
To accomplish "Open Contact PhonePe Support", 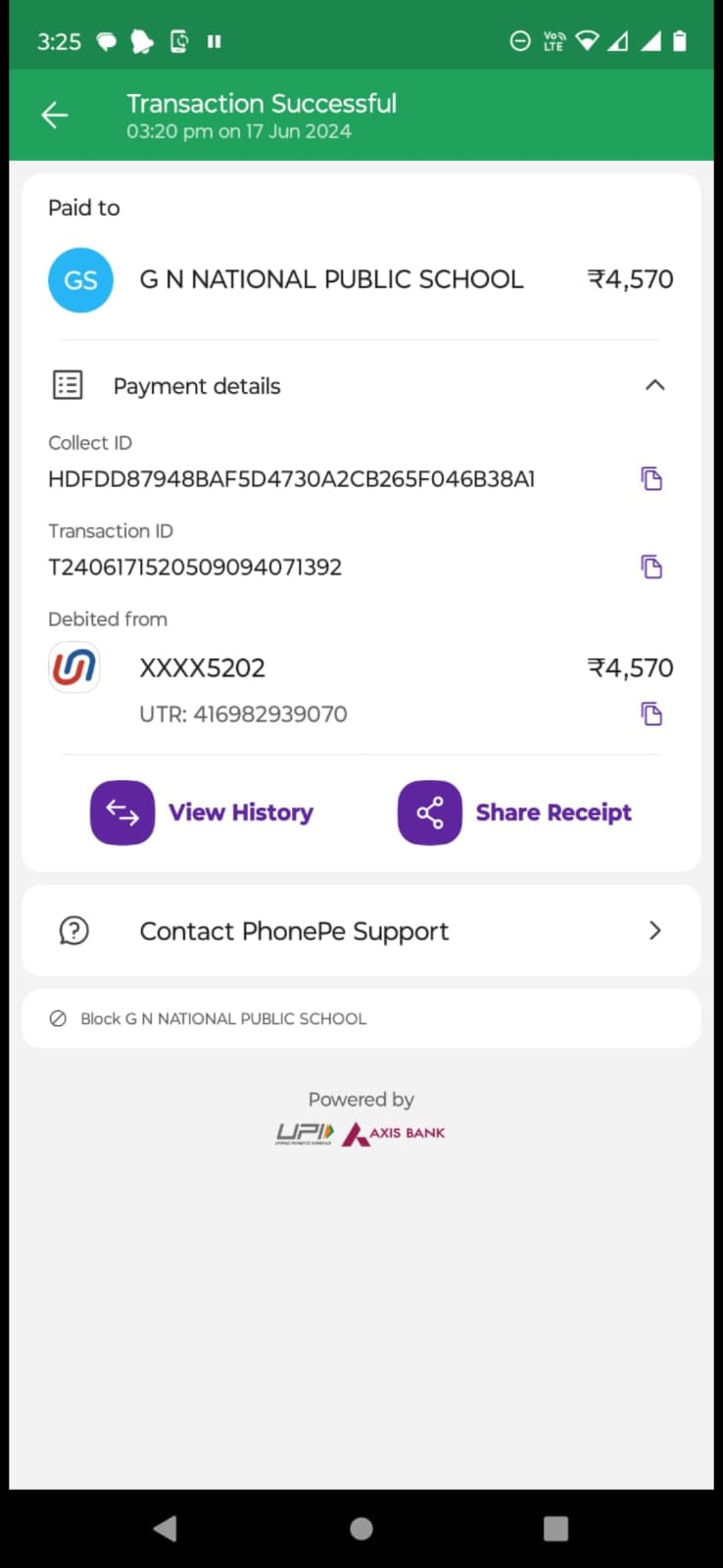I will click(x=361, y=930).
